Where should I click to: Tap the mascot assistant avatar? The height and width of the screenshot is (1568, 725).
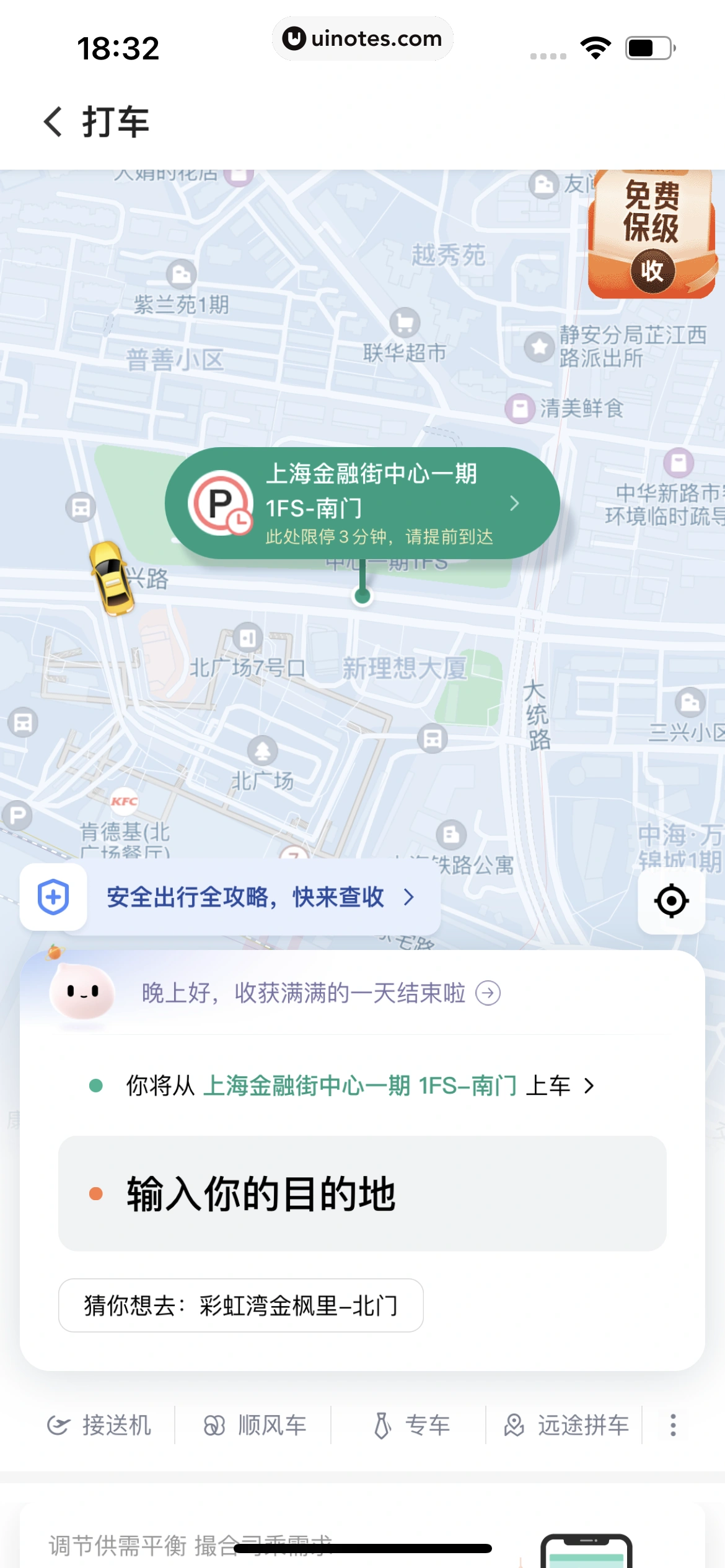pos(82,991)
